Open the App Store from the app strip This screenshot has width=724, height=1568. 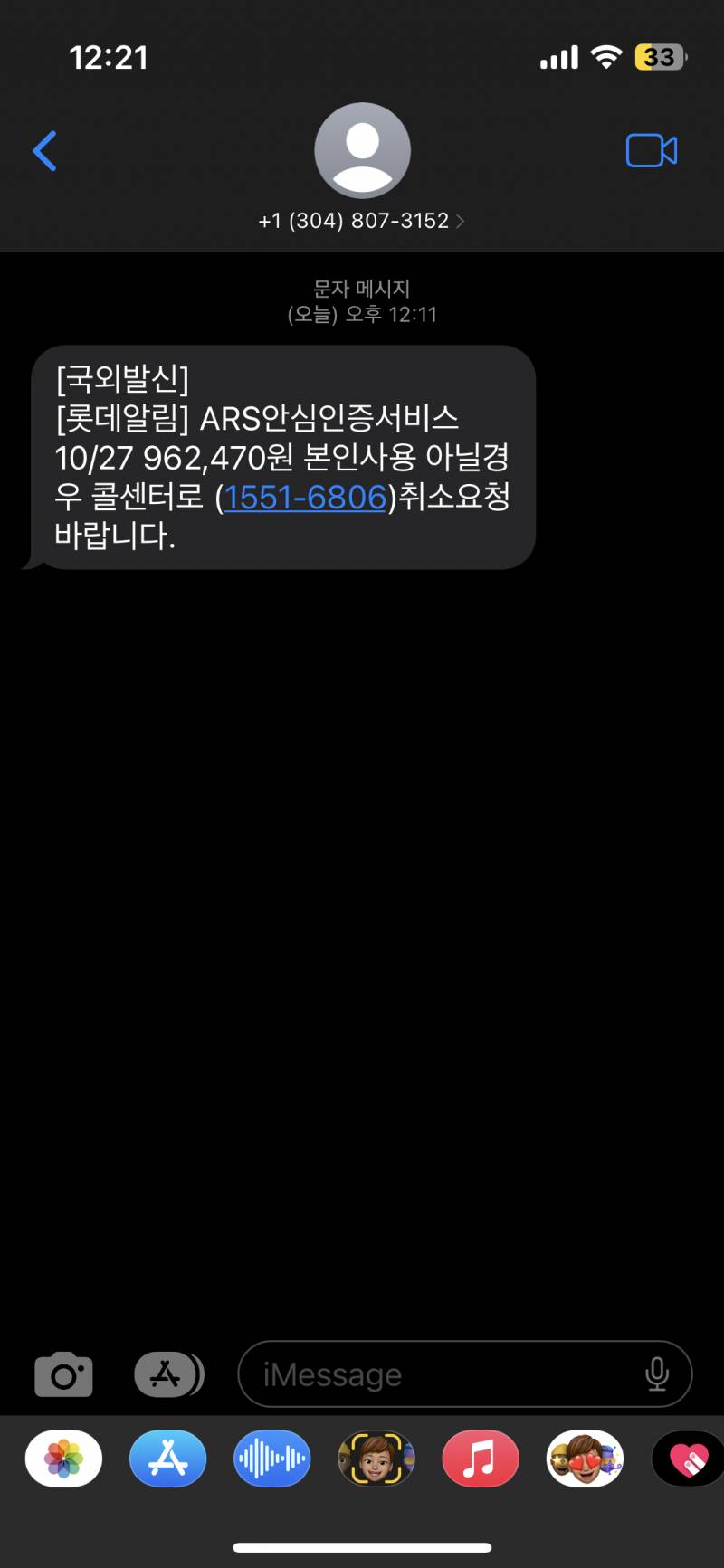point(167,1459)
